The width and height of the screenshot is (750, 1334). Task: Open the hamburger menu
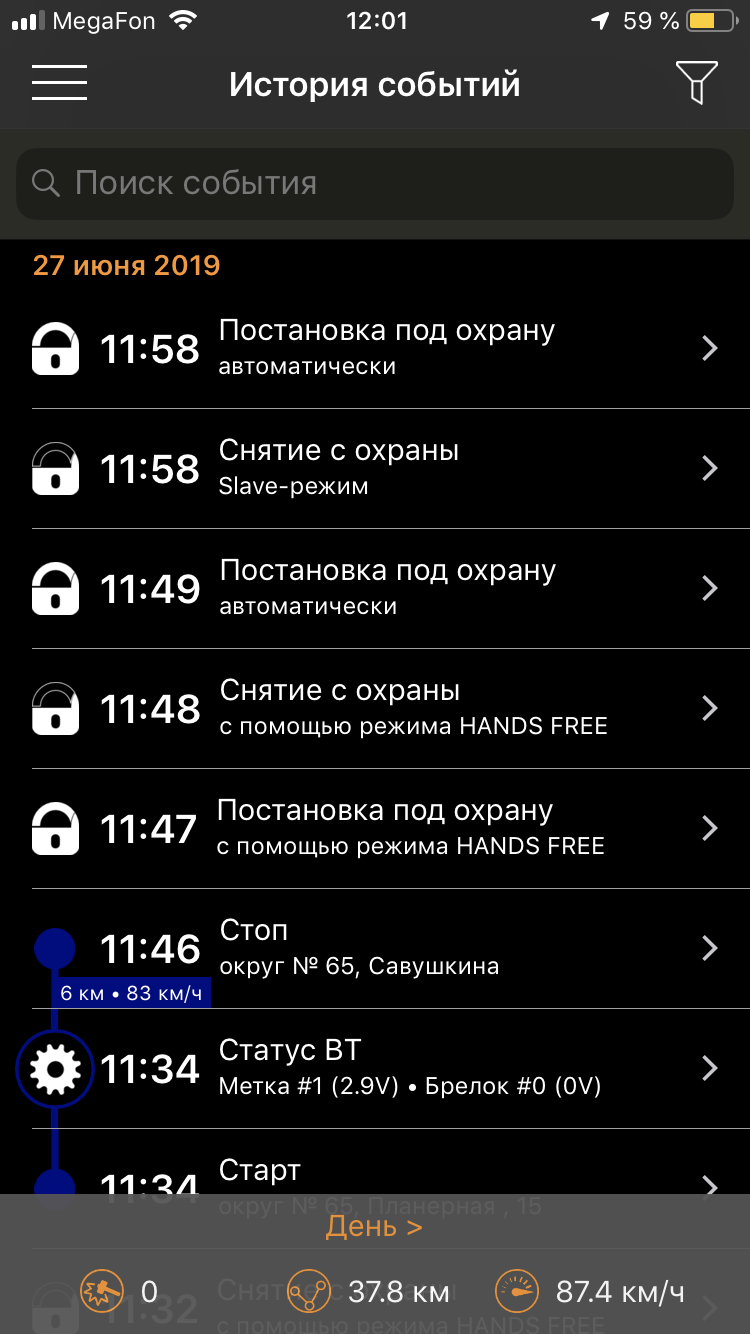coord(59,83)
